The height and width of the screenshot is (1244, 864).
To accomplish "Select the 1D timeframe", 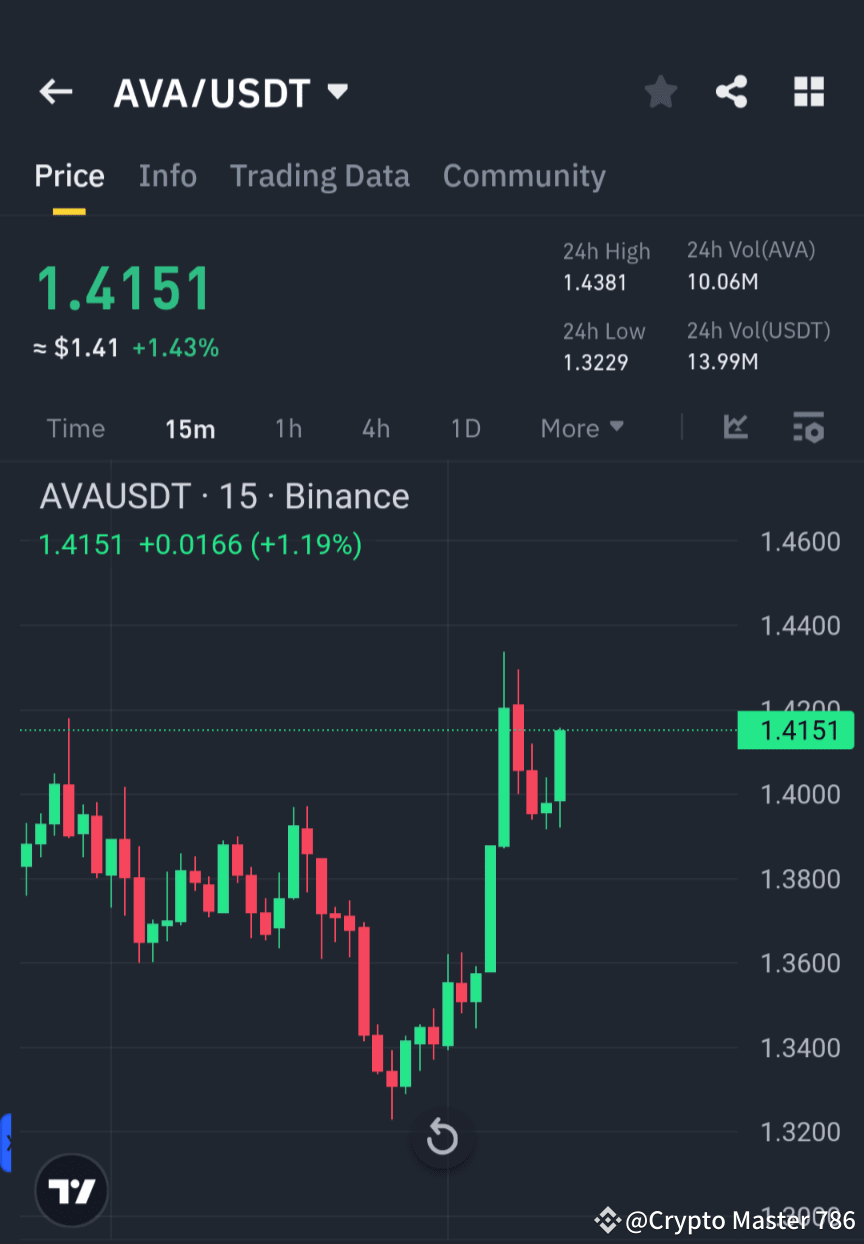I will pyautogui.click(x=465, y=428).
